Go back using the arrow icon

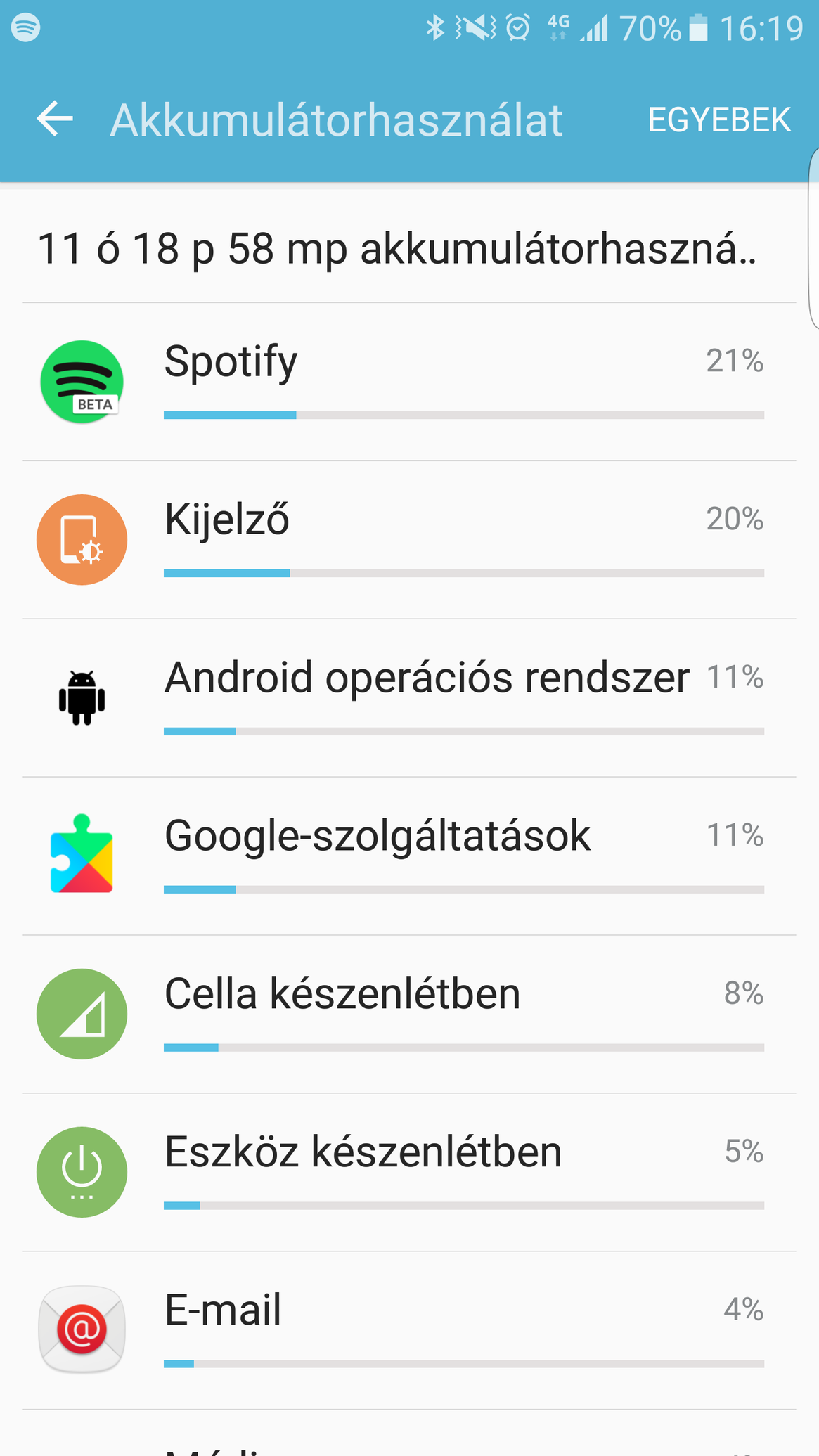55,118
